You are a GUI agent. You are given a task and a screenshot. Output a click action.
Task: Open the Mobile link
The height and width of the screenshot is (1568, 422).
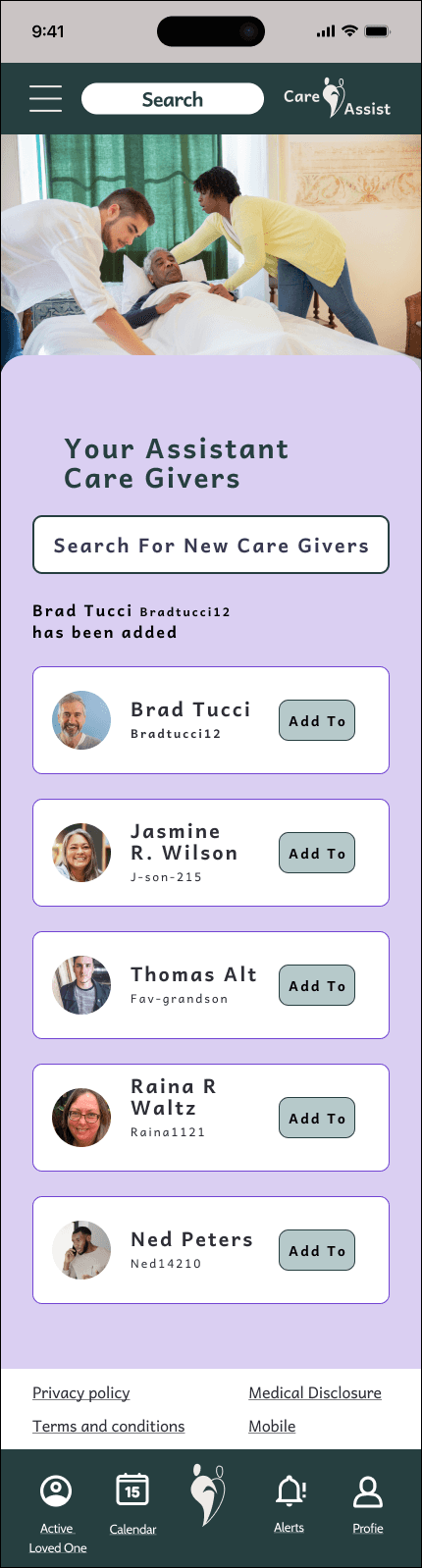click(272, 1427)
